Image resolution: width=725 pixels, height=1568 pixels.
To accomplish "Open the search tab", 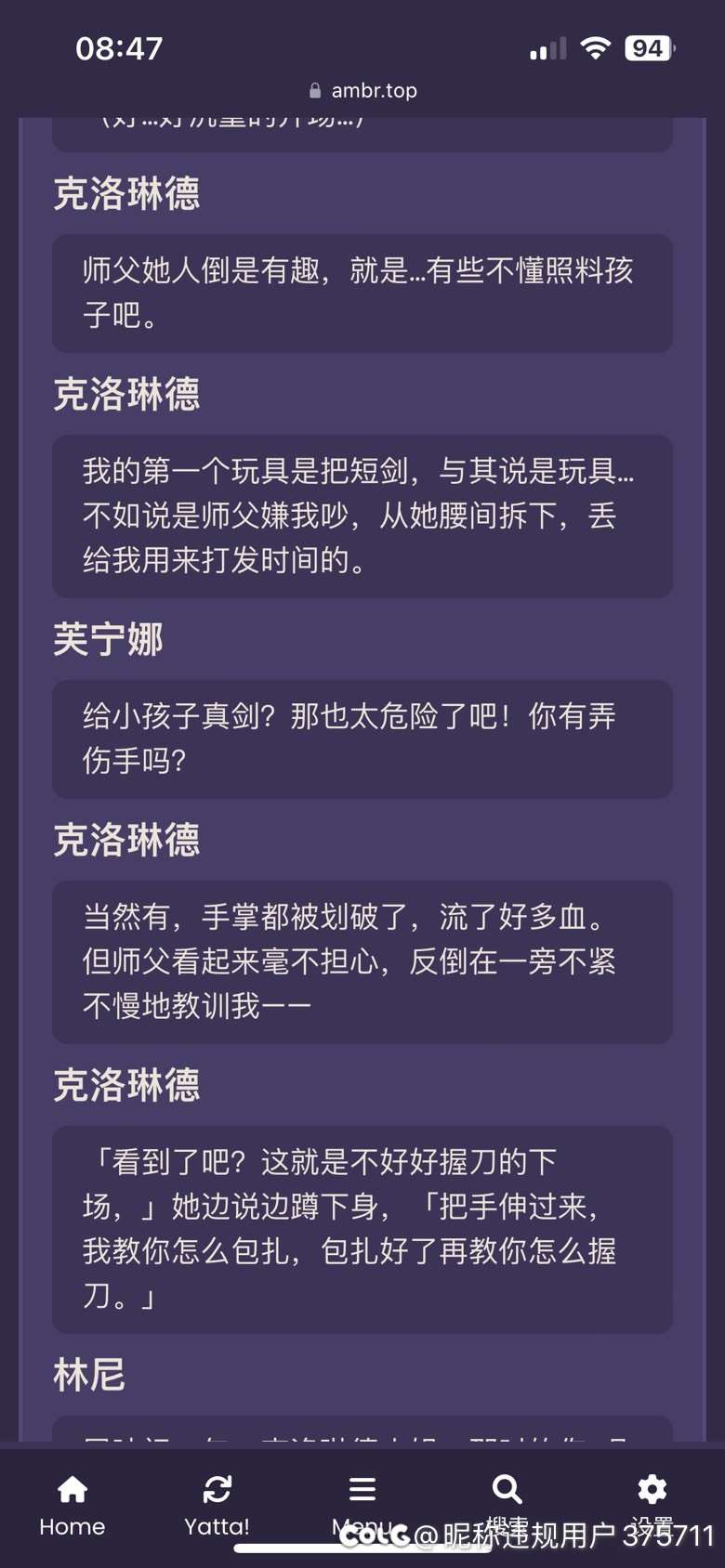I will pos(507,1506).
